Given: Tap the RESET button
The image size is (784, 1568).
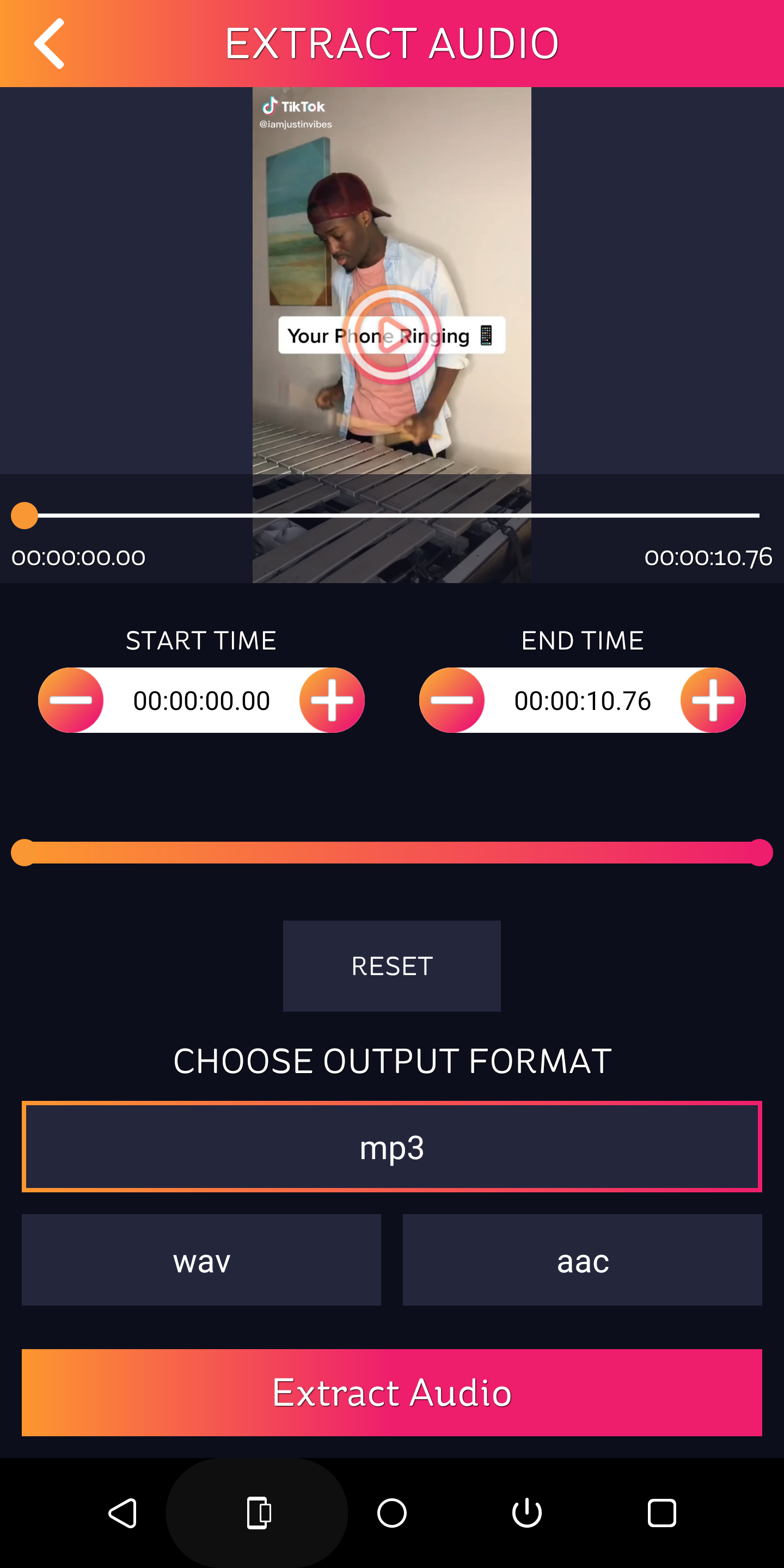Looking at the screenshot, I should point(391,966).
